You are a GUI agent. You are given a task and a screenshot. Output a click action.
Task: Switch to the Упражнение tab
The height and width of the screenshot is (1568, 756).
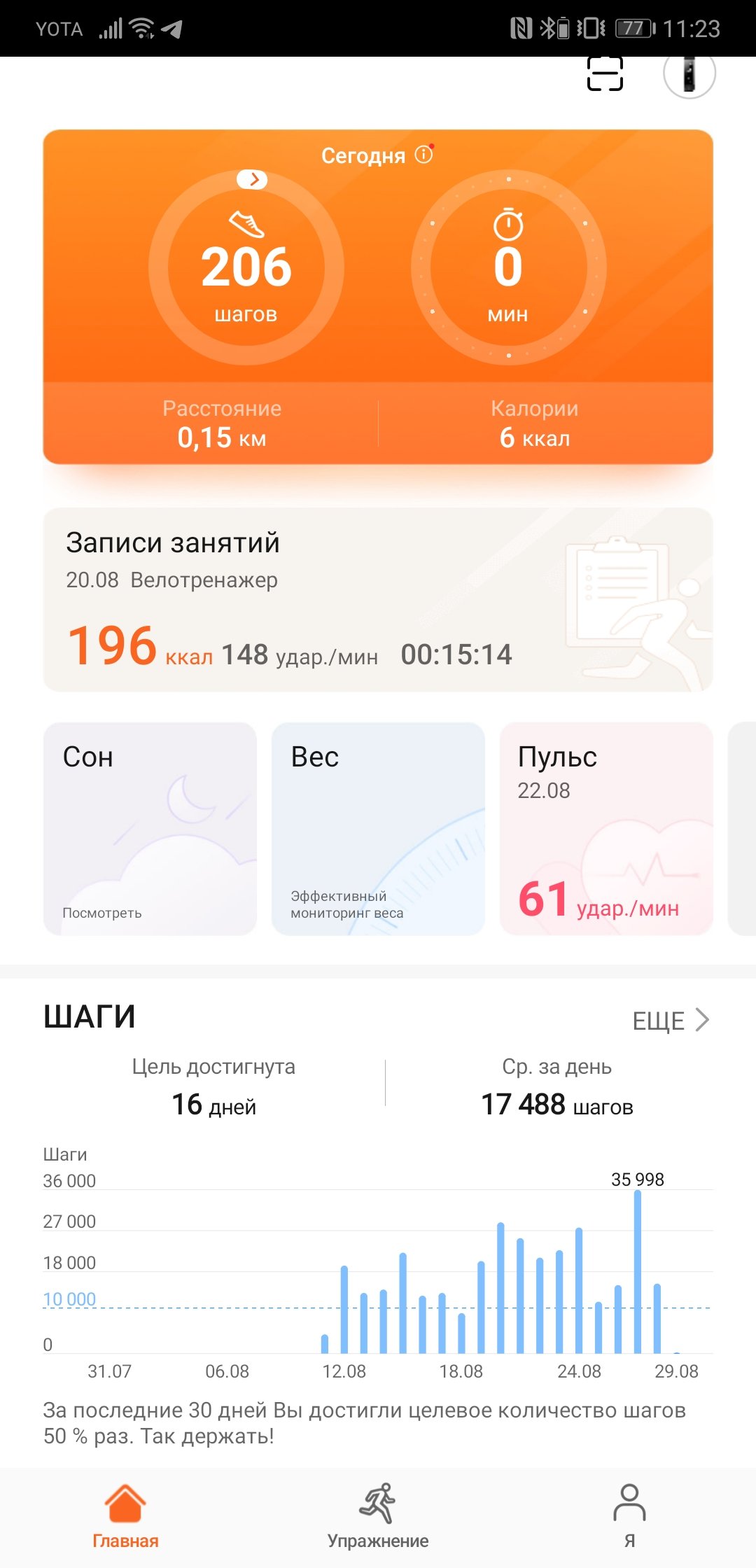(x=378, y=1516)
